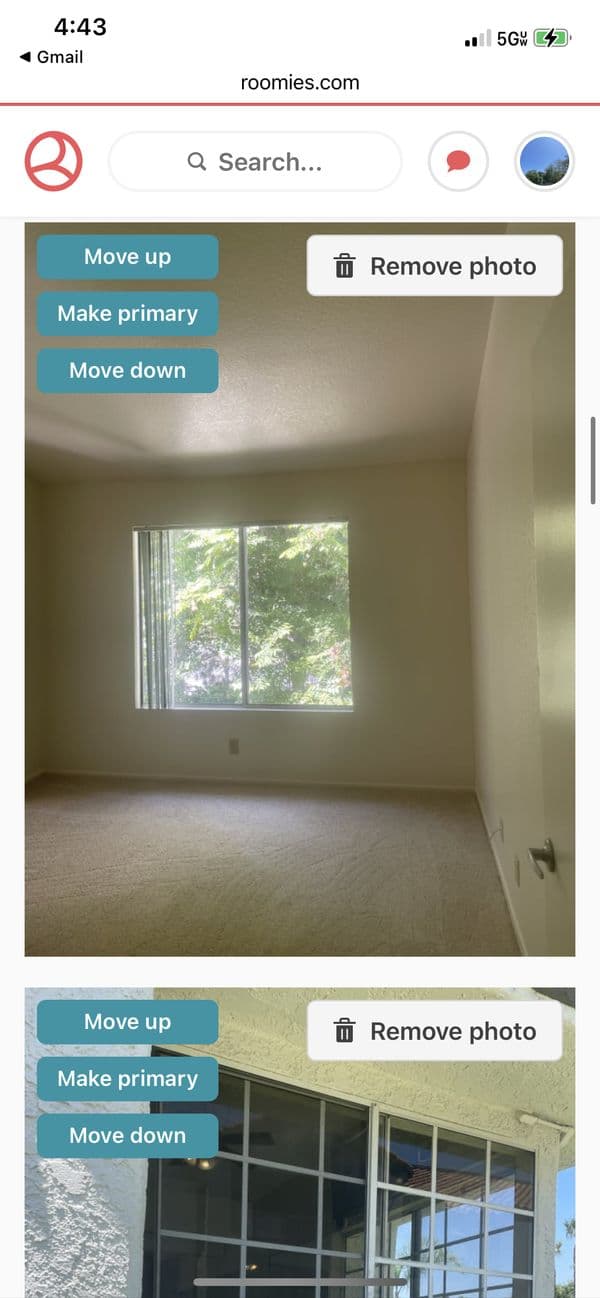Return to Gmail via back link

click(51, 57)
